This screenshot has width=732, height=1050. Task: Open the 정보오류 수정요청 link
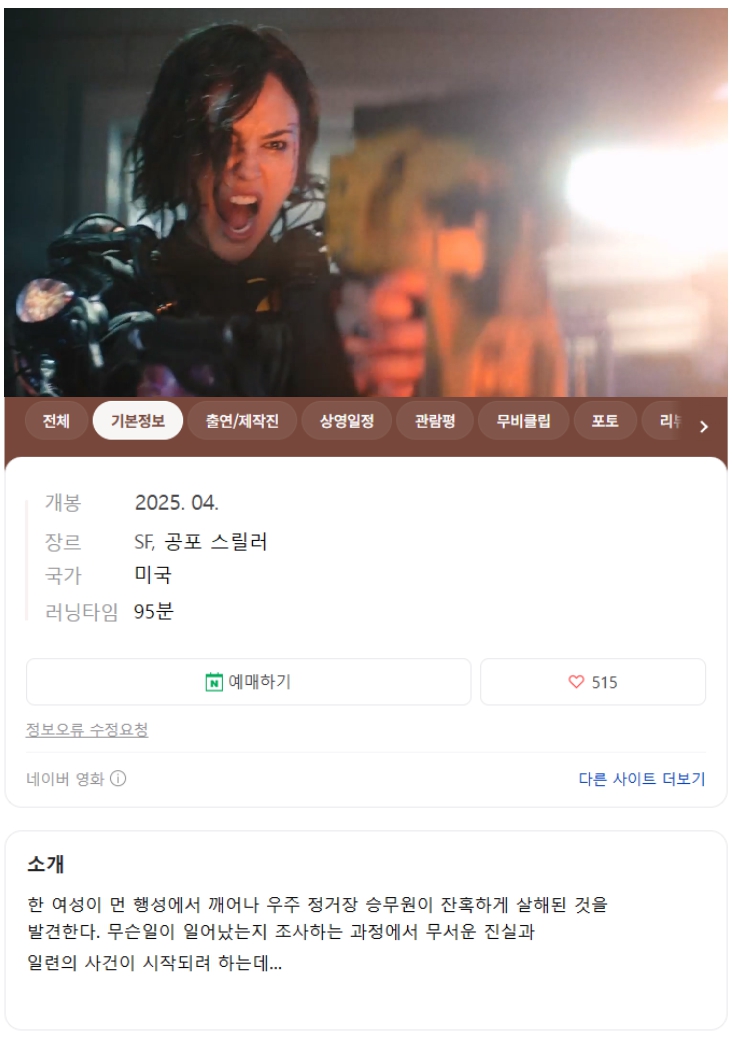(x=87, y=730)
